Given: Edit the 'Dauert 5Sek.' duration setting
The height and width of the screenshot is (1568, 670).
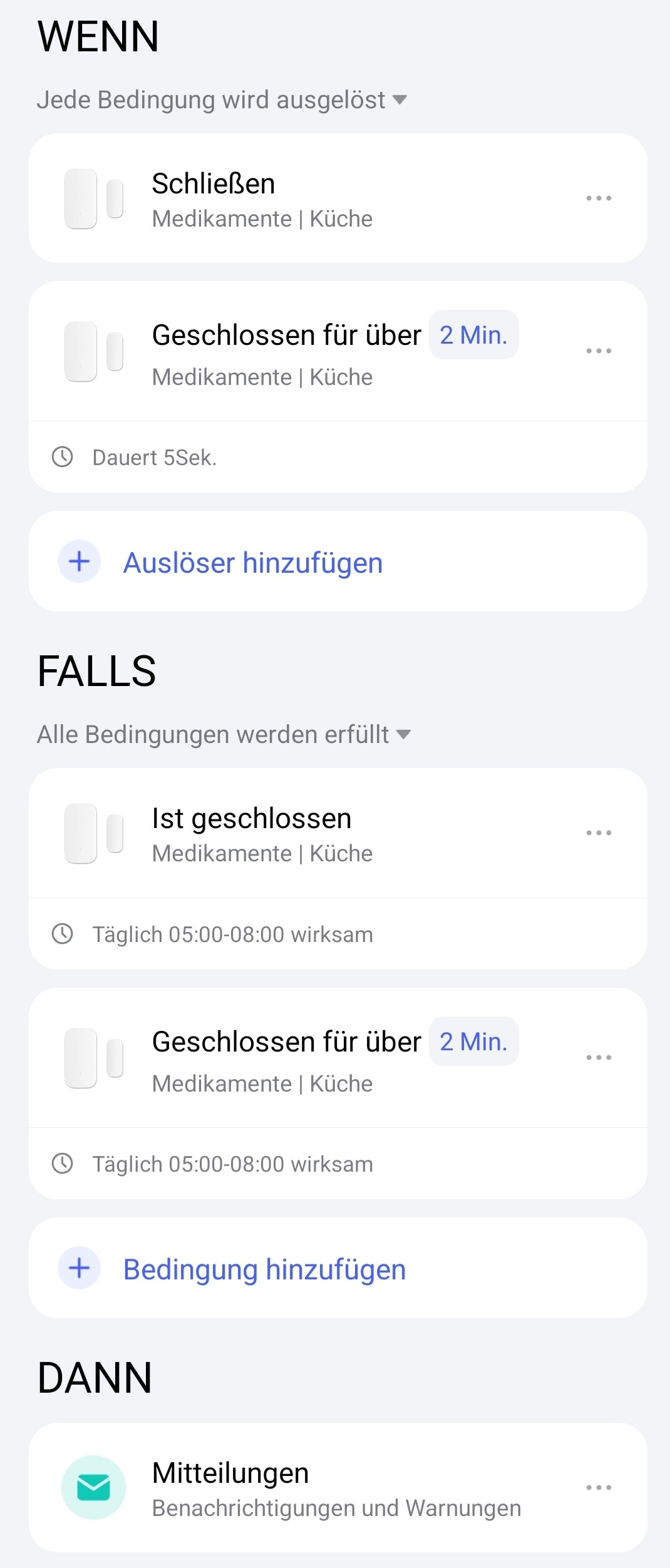Looking at the screenshot, I should [154, 458].
